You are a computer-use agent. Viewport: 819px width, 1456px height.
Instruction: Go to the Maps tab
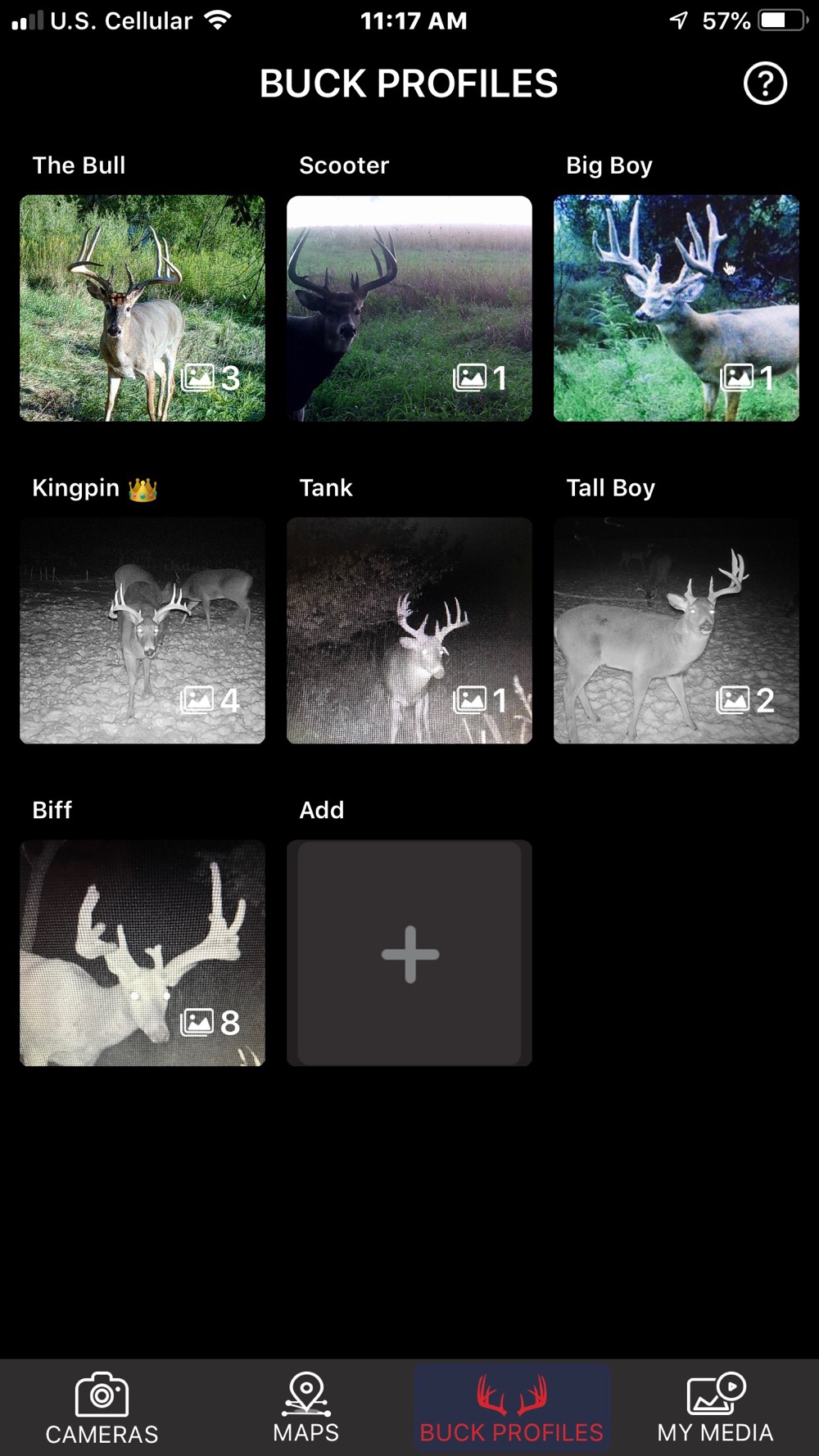tap(306, 1409)
